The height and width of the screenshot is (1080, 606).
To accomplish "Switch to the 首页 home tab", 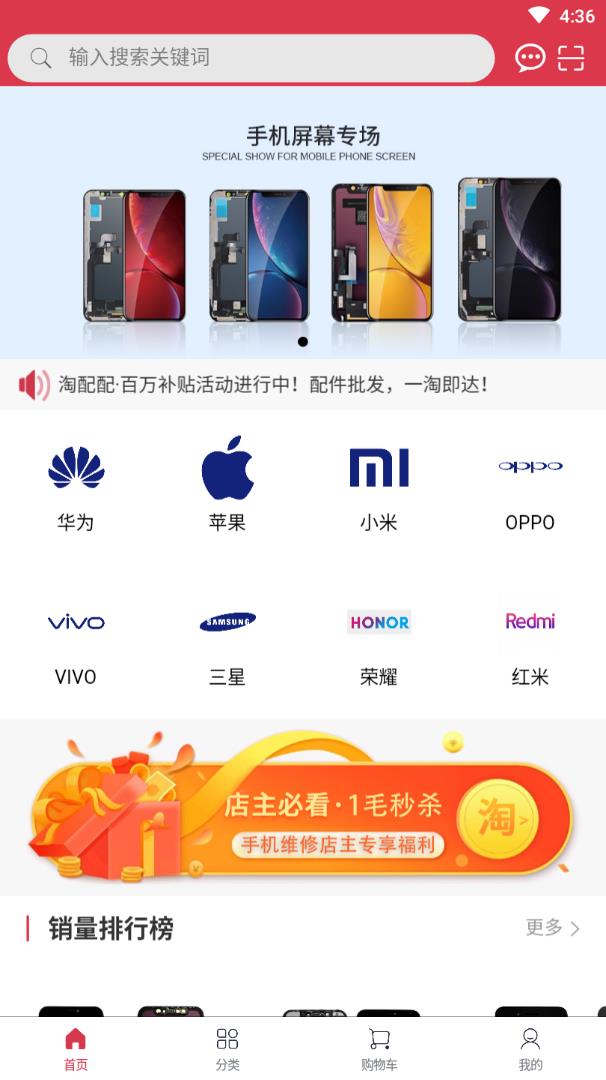I will pos(76,1048).
